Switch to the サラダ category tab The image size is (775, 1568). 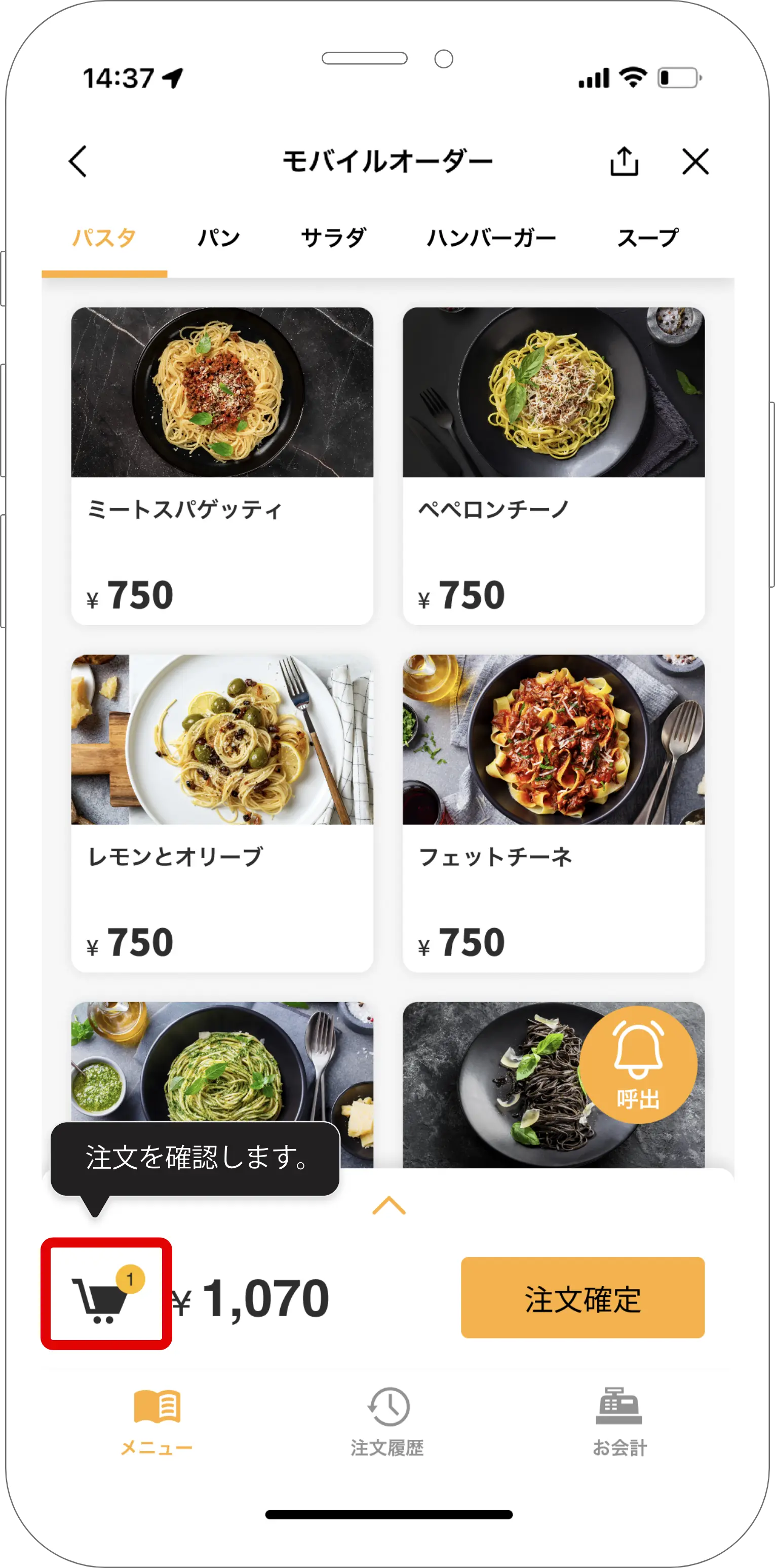pos(334,238)
